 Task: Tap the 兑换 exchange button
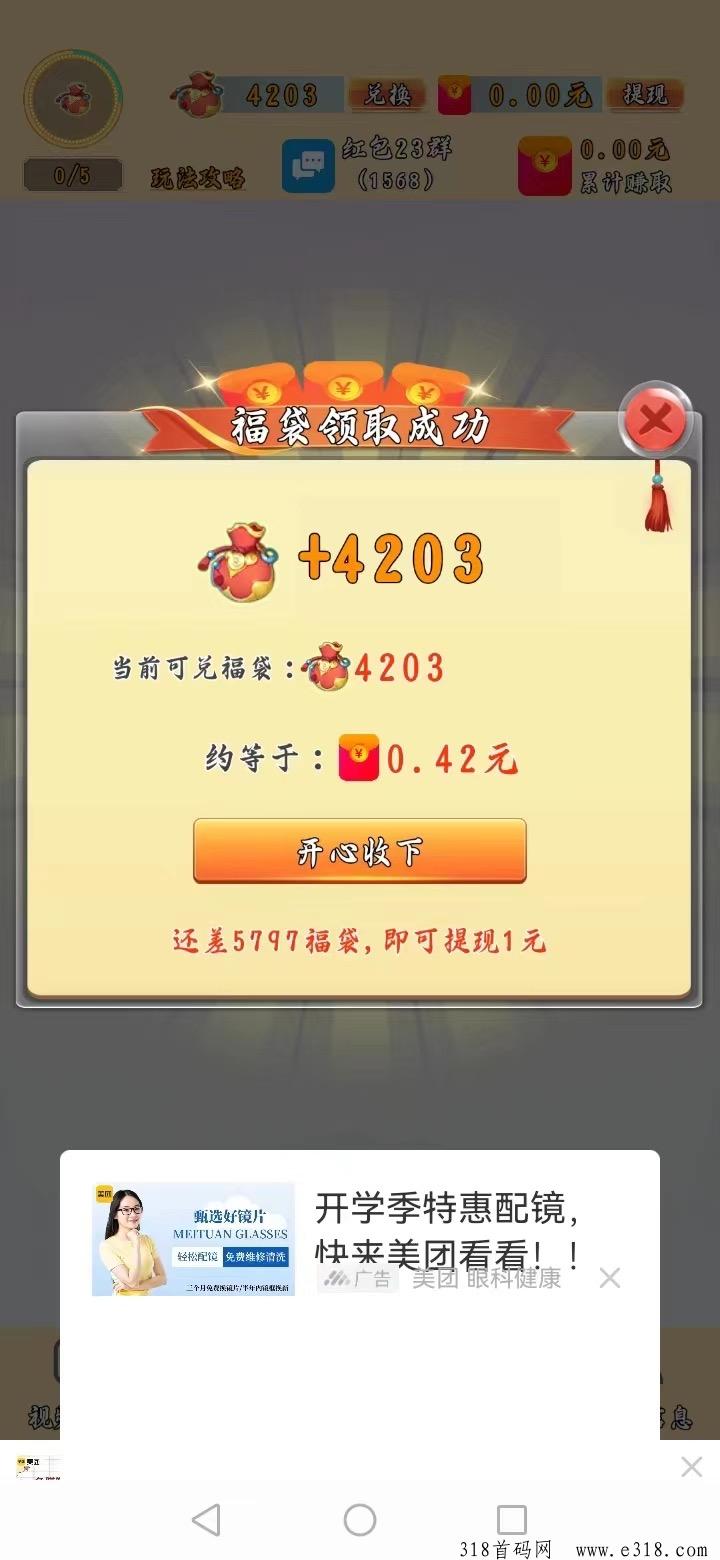[387, 95]
